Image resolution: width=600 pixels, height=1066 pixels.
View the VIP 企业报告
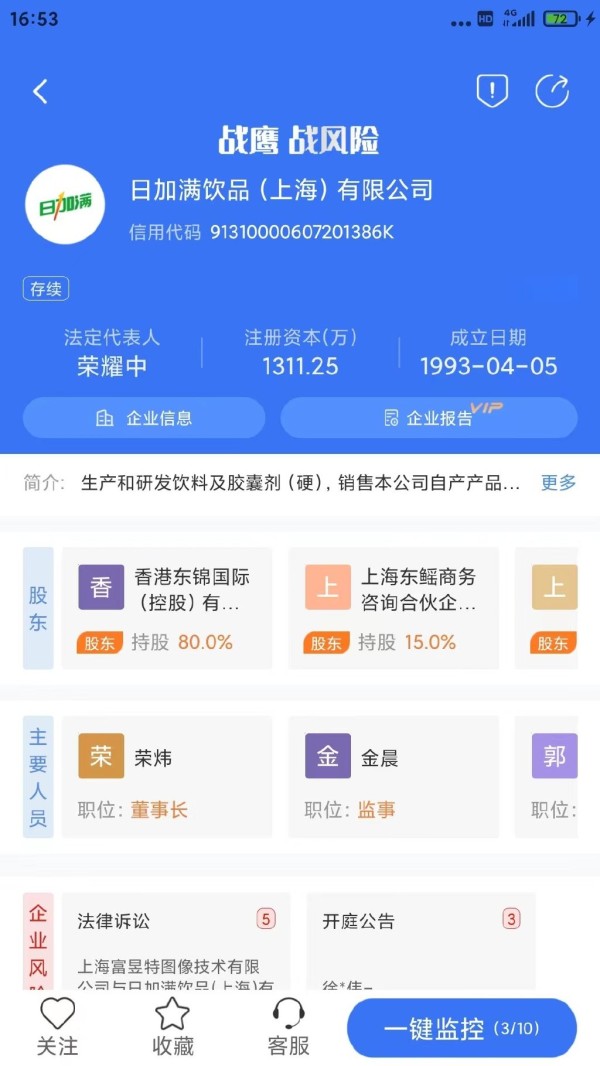click(429, 418)
